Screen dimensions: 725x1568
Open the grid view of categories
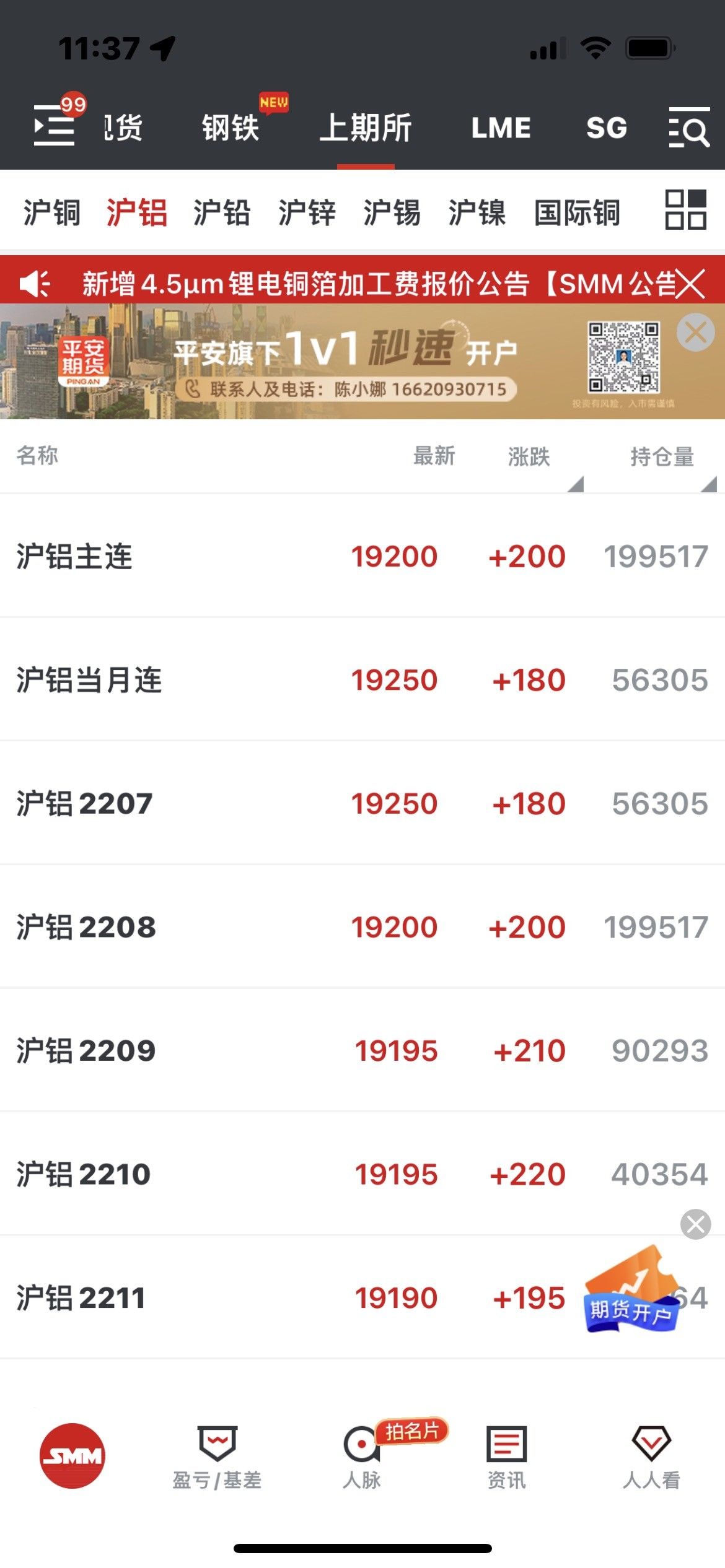[x=685, y=210]
